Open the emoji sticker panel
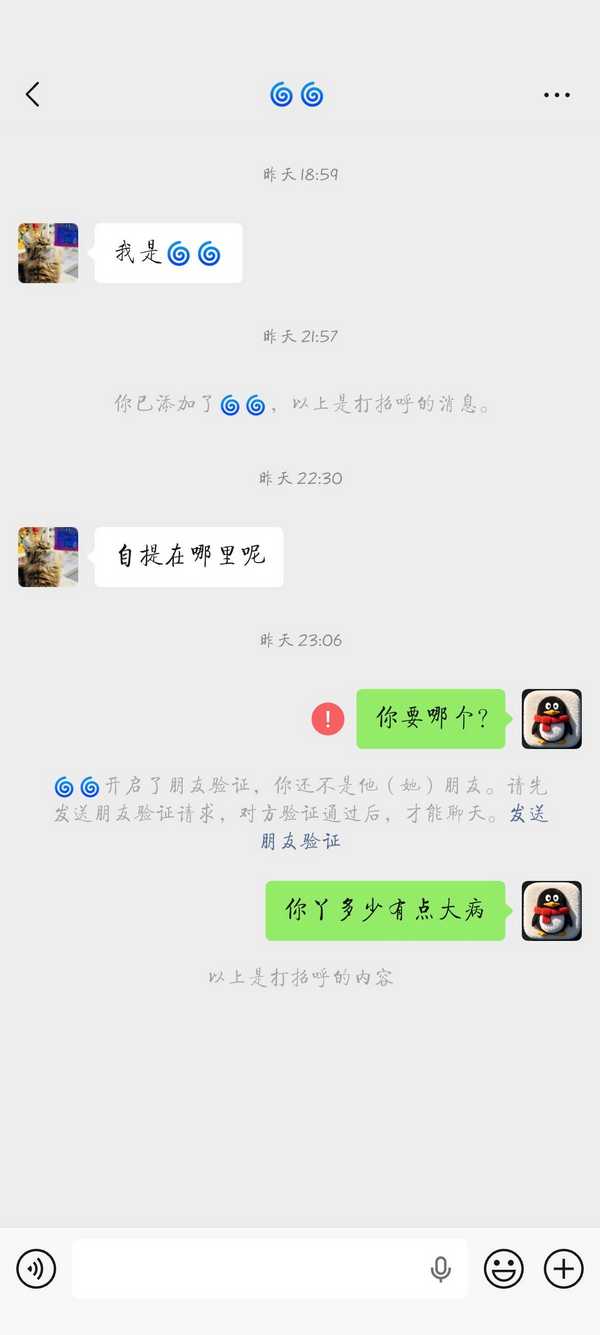The height and width of the screenshot is (1335, 600). 504,1269
